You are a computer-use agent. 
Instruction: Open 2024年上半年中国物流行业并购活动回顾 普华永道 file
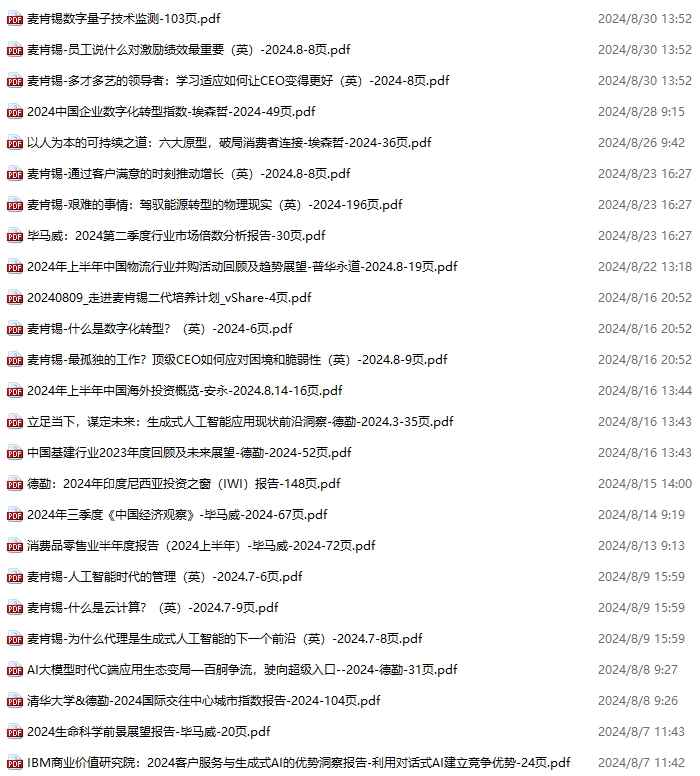(x=242, y=266)
